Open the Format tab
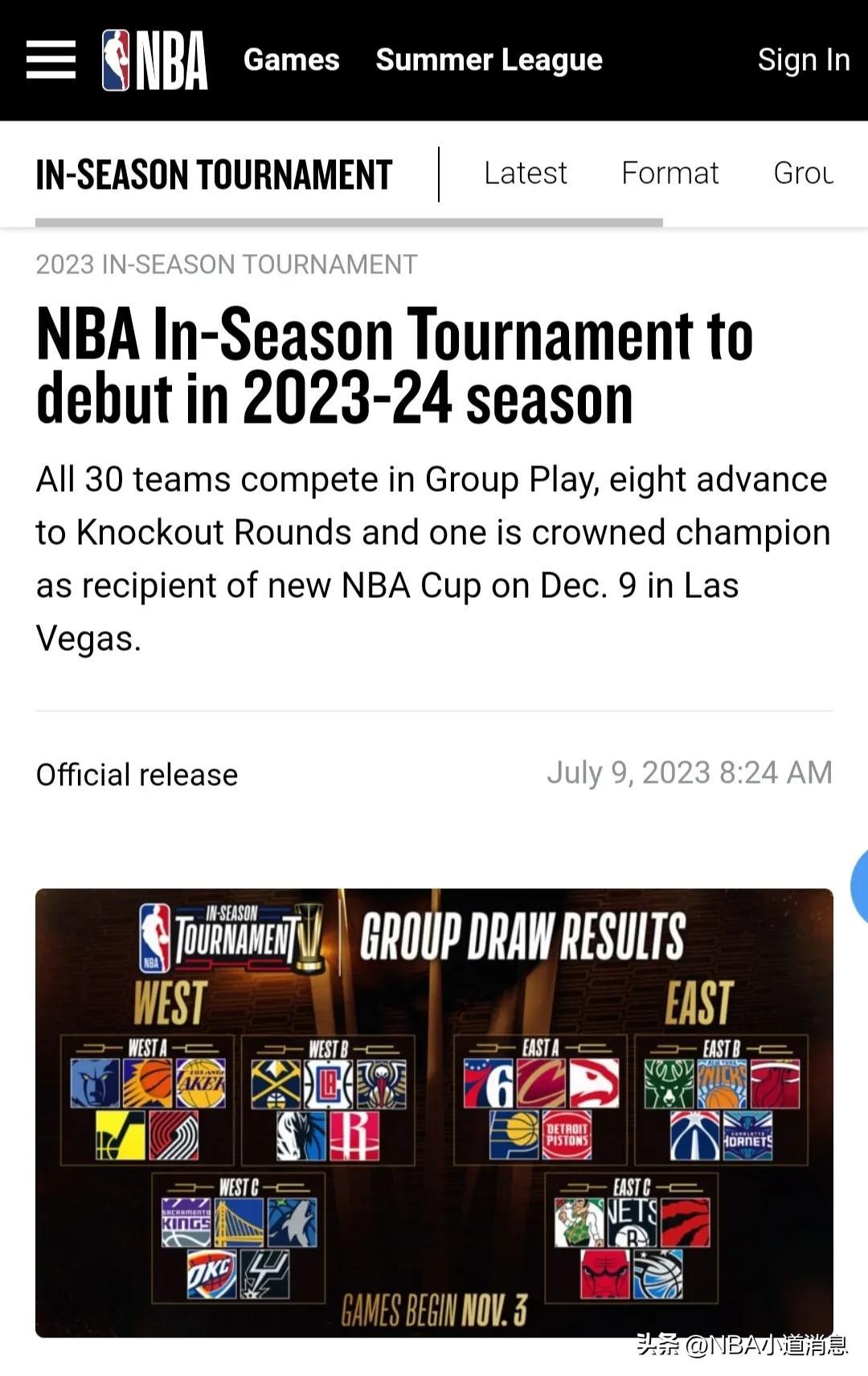Viewport: 868px width, 1376px height. pyautogui.click(x=669, y=173)
